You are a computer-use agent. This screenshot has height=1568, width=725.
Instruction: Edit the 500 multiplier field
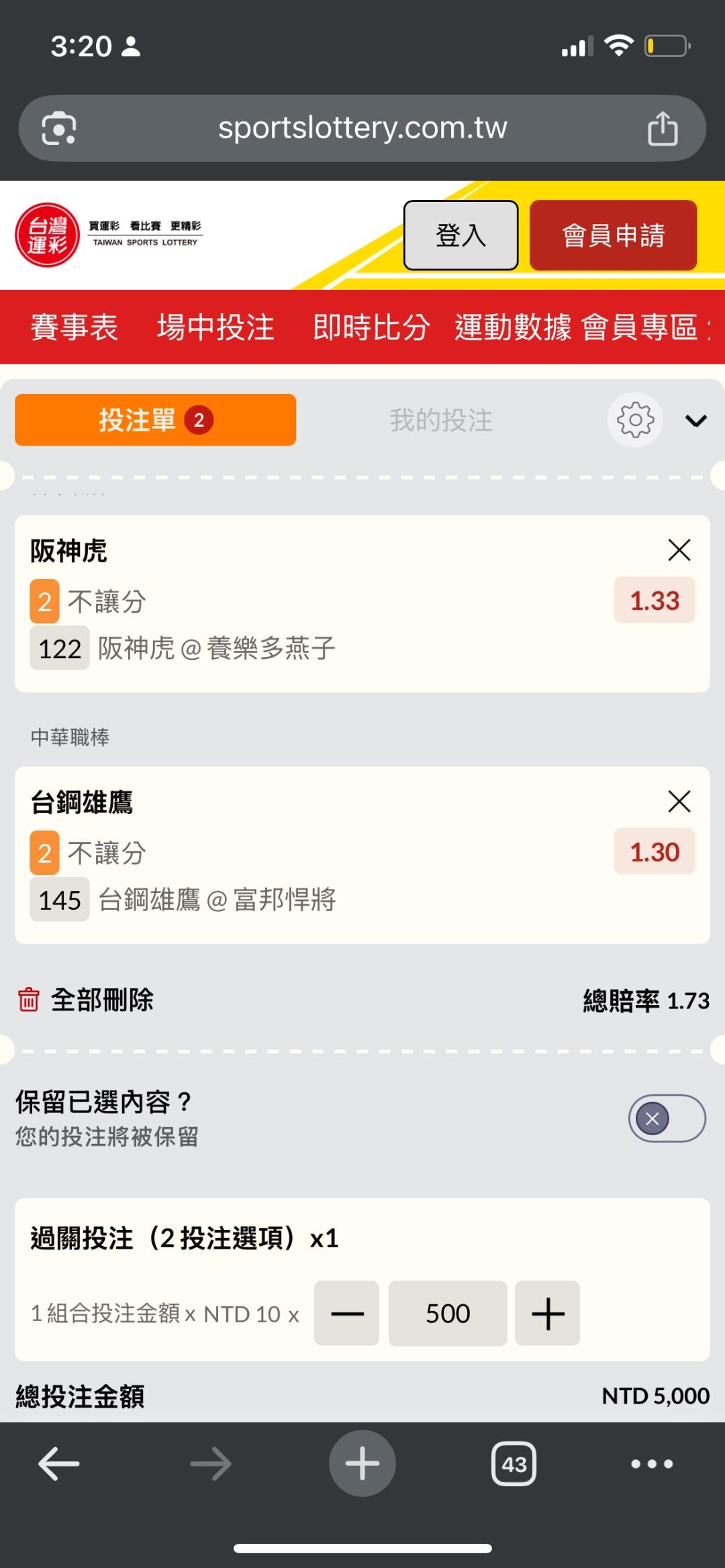pos(448,1313)
